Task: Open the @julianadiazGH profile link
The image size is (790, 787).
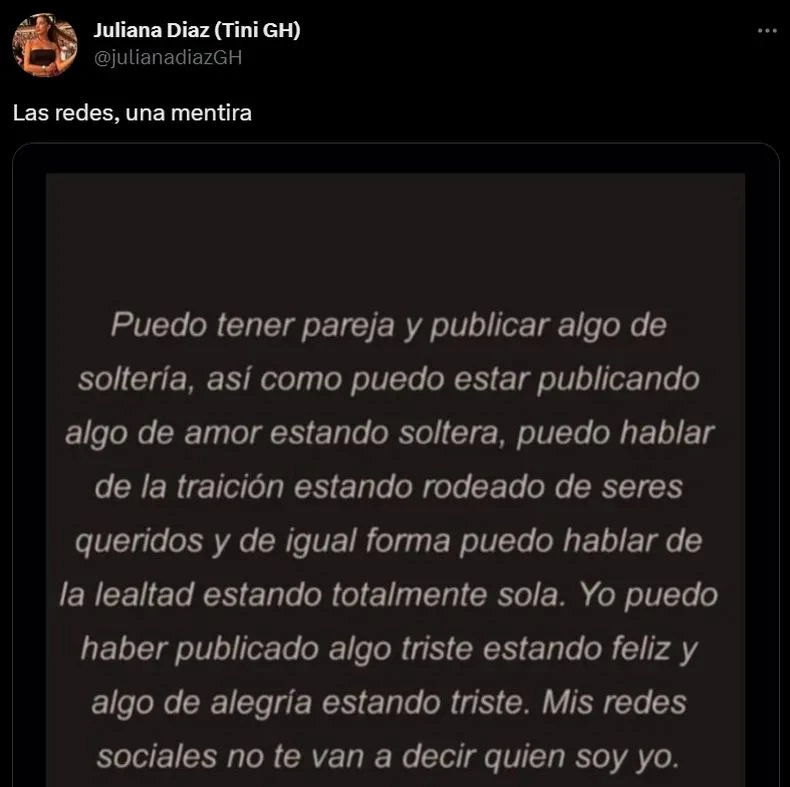Action: 167,57
